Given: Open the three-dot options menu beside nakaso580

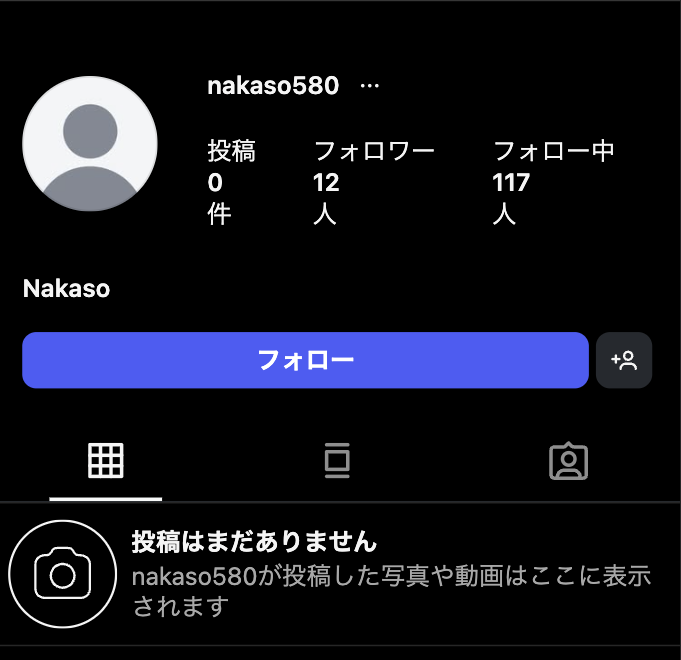Looking at the screenshot, I should (x=369, y=86).
